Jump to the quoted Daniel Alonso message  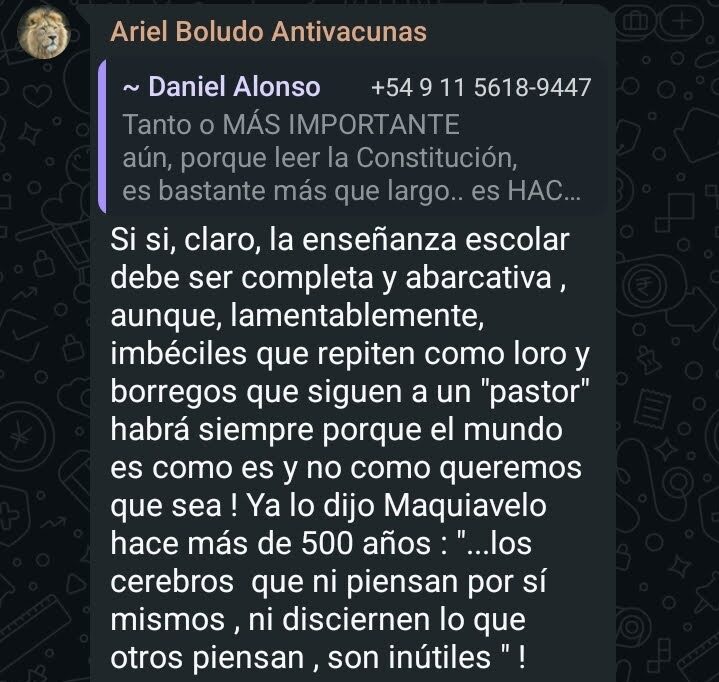click(351, 137)
